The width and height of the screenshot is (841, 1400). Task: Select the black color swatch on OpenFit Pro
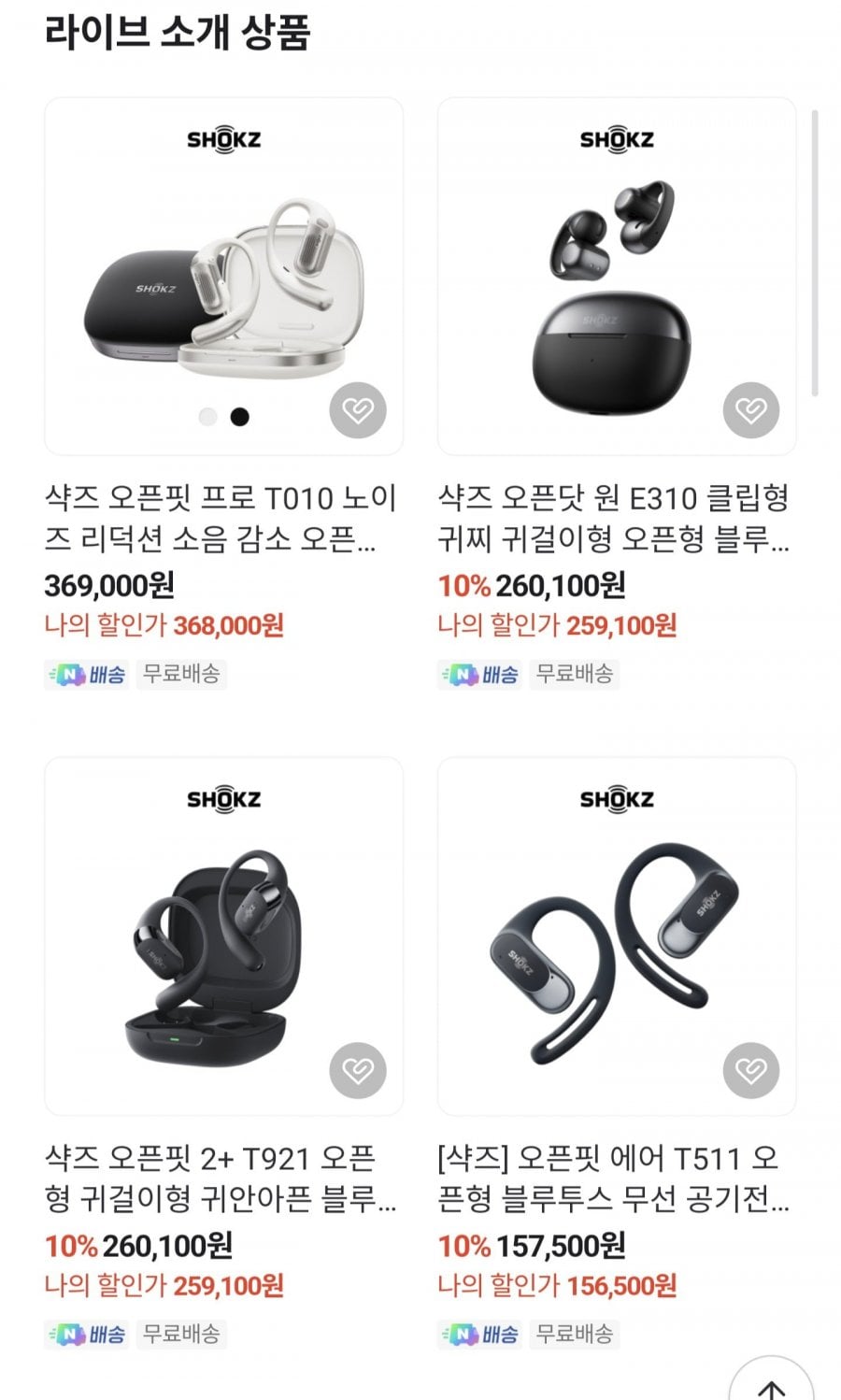(240, 417)
